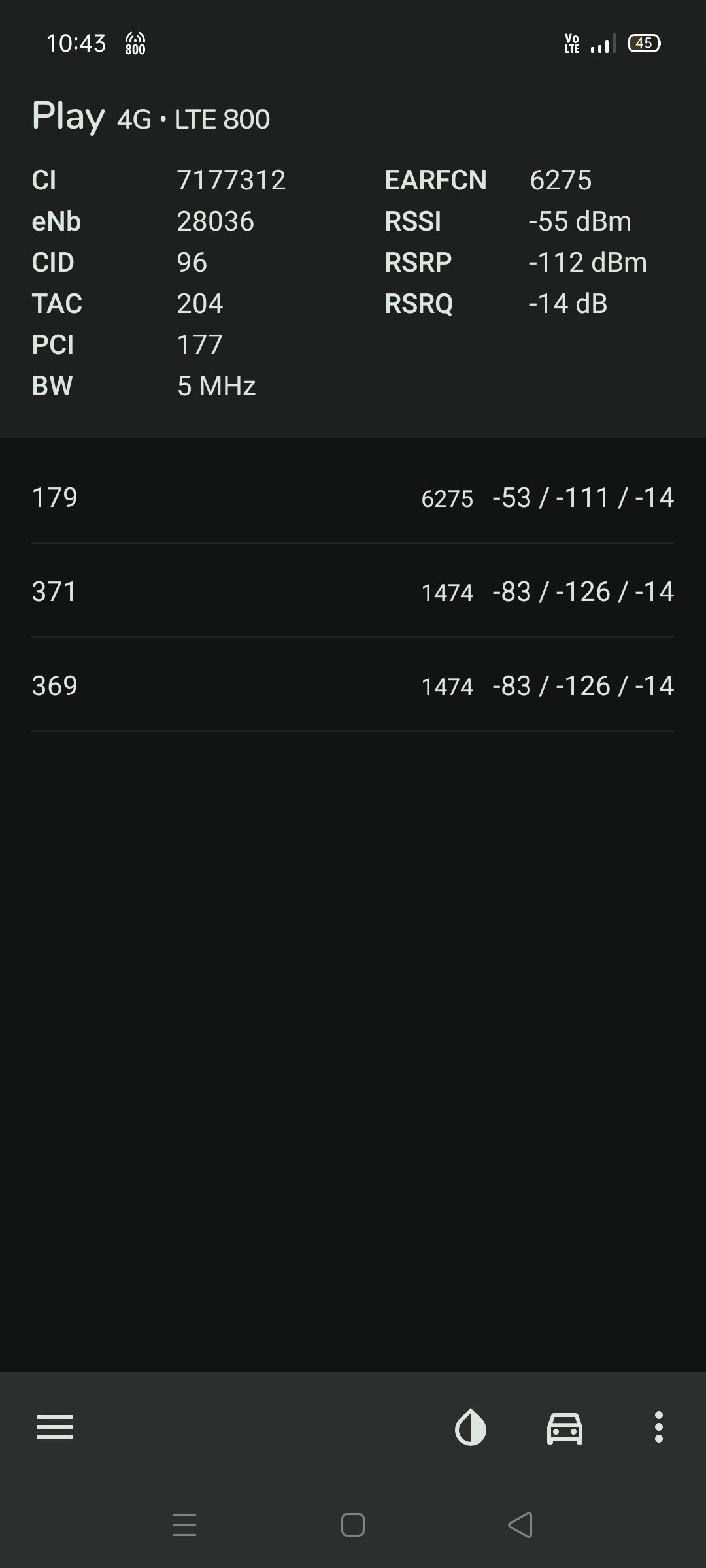Tap the EARFCN value 6275
This screenshot has width=706, height=1568.
560,181
